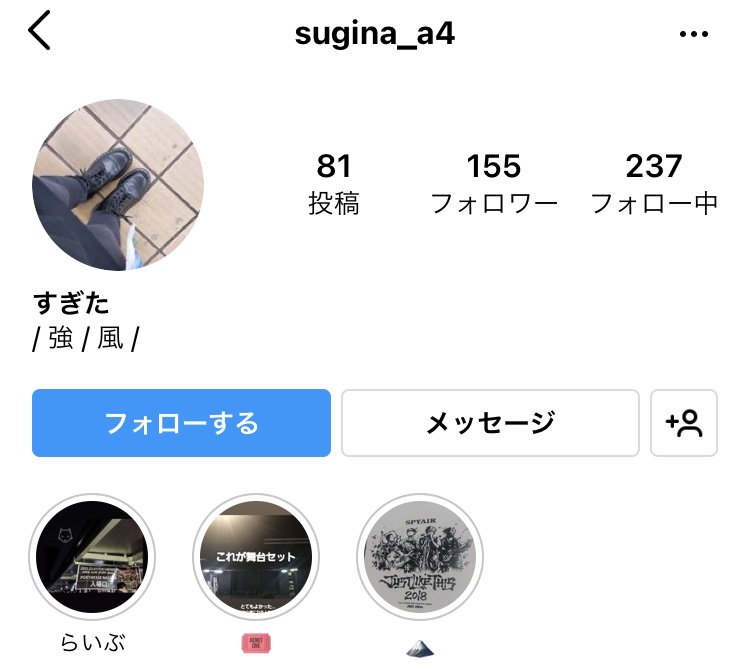The width and height of the screenshot is (750, 669).
Task: Open sugina_a4's profile picture
Action: coord(118,185)
